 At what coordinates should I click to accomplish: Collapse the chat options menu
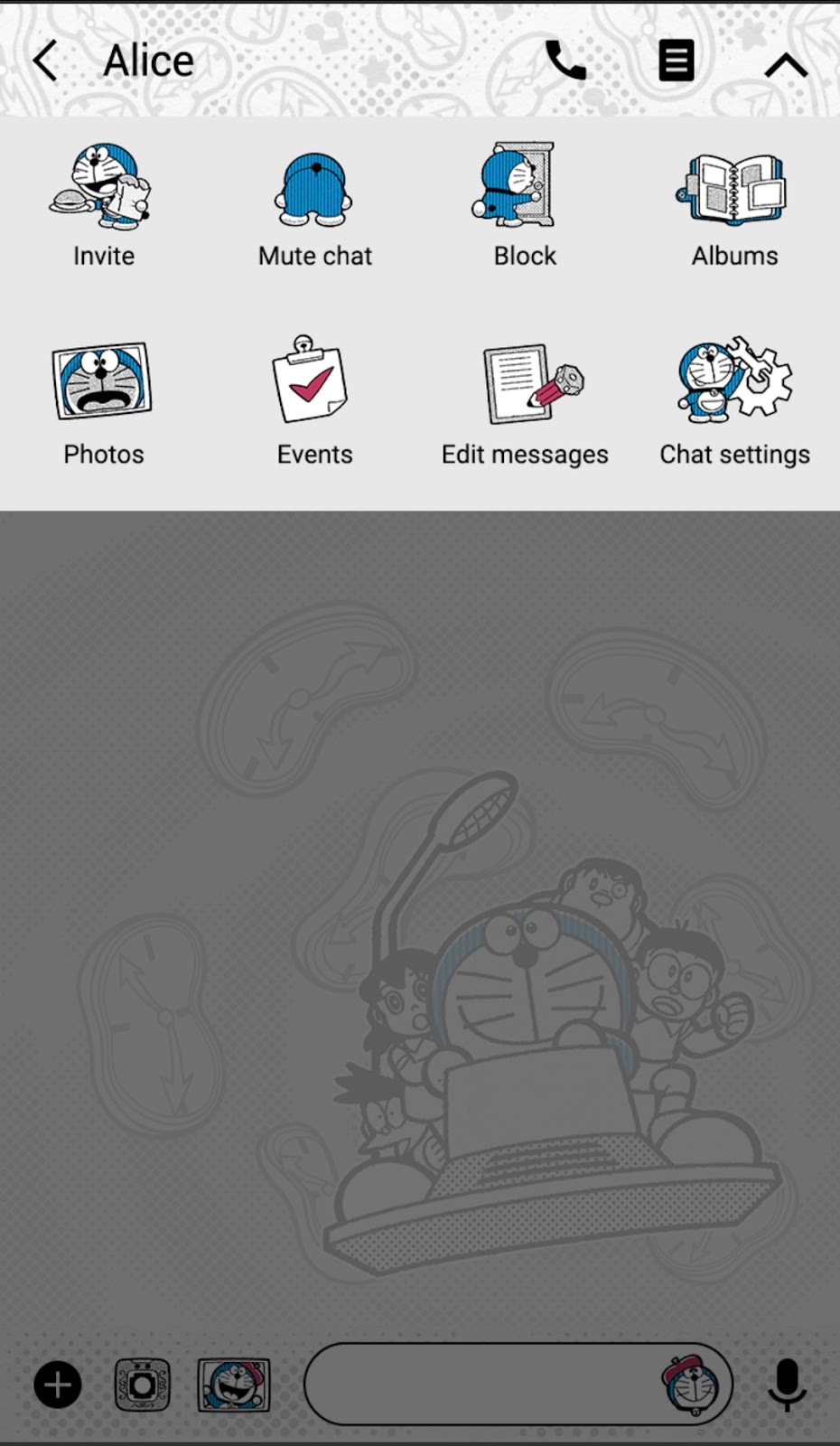click(x=786, y=65)
